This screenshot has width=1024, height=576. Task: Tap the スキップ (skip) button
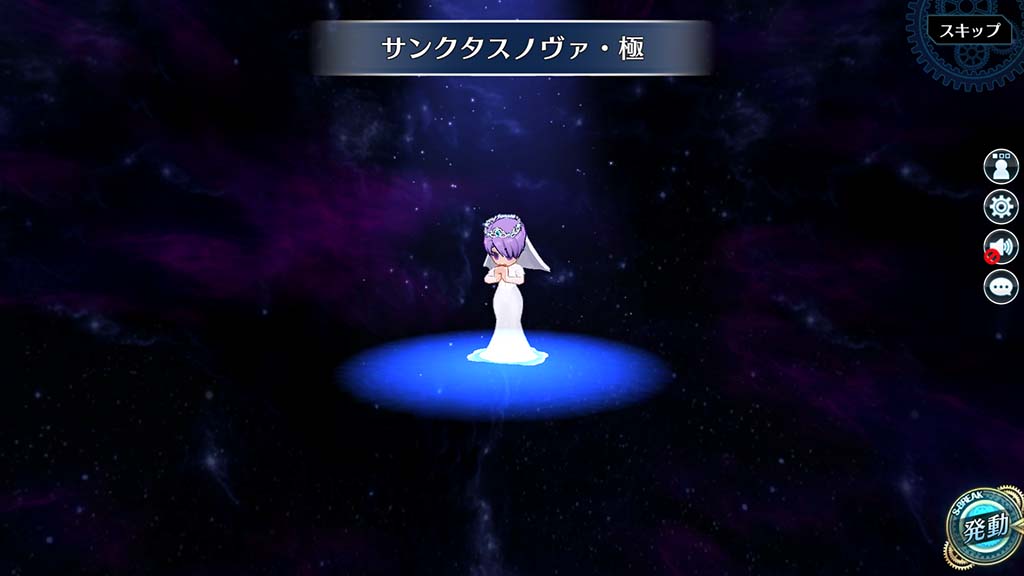pyautogui.click(x=969, y=30)
